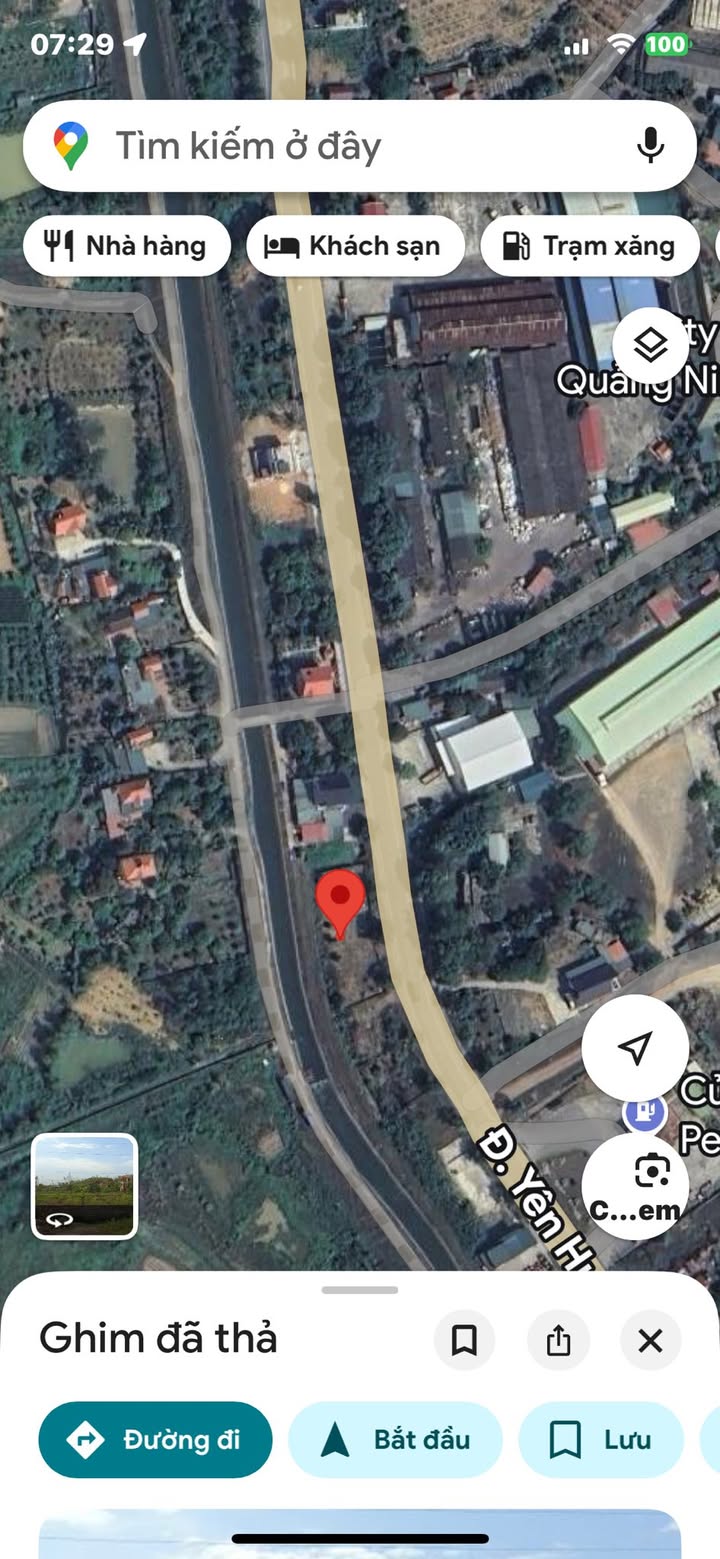Filter by "Khách sạn" chip
This screenshot has width=720, height=1559.
tap(355, 246)
